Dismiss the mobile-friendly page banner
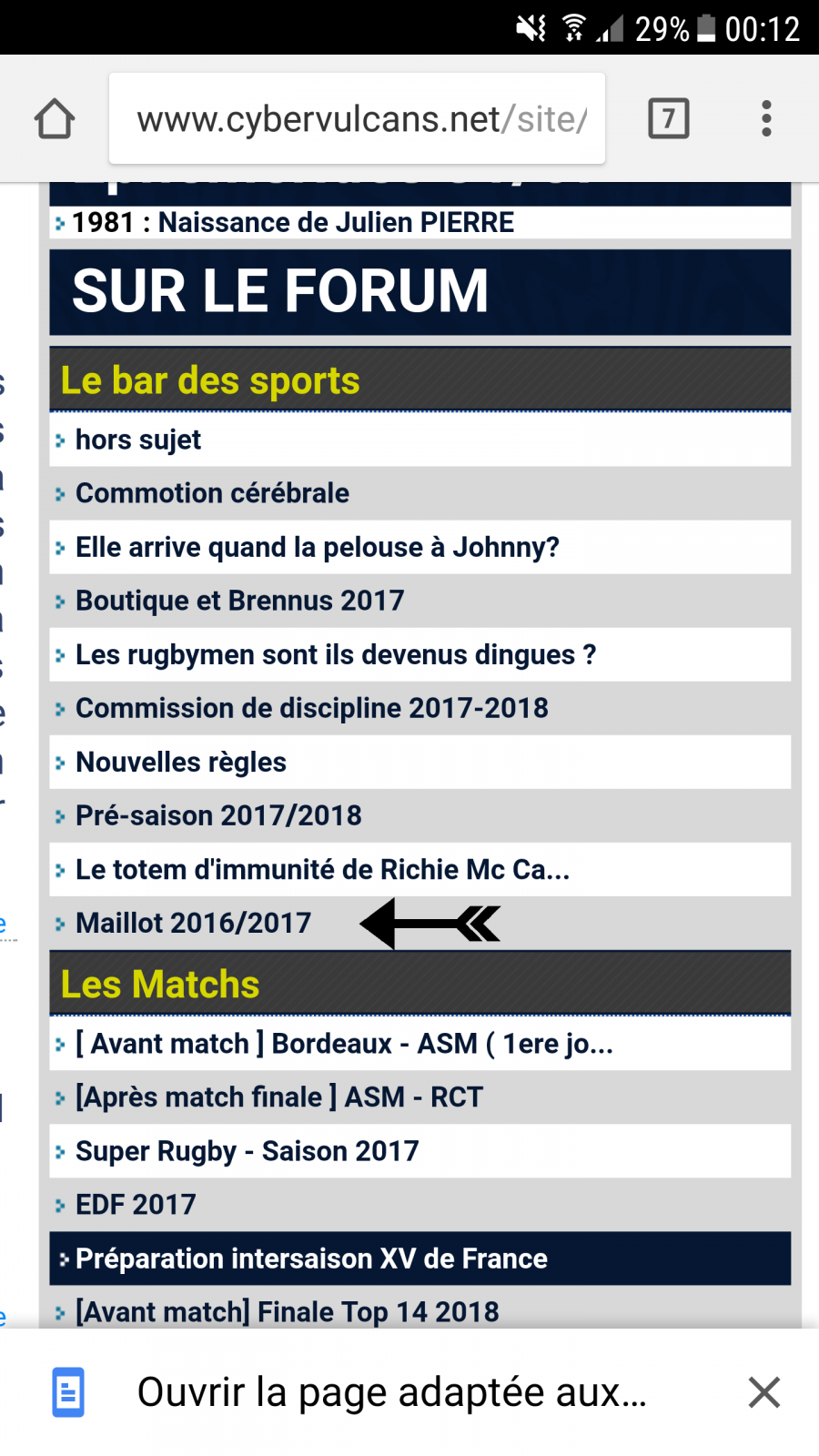 click(764, 1392)
